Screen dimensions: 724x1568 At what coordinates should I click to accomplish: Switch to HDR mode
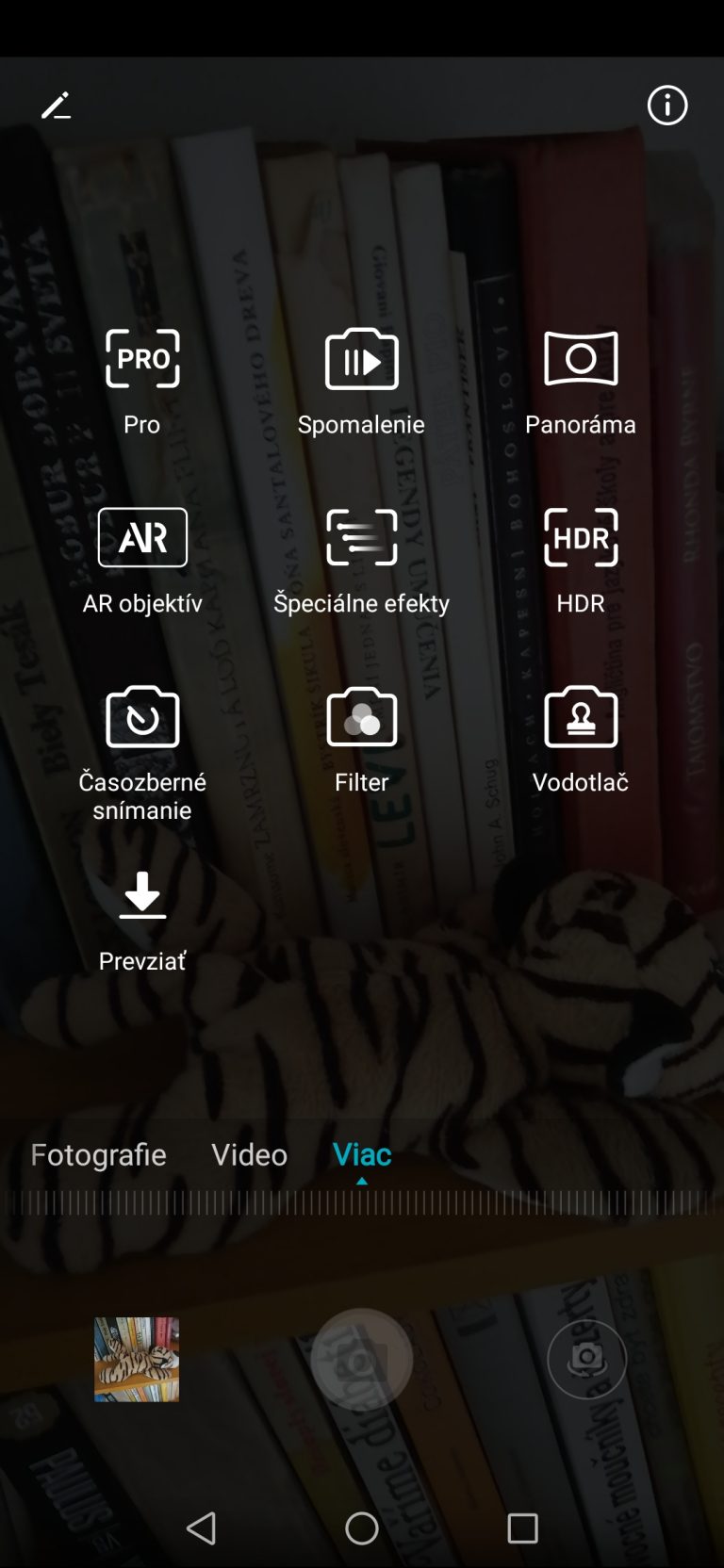[581, 562]
